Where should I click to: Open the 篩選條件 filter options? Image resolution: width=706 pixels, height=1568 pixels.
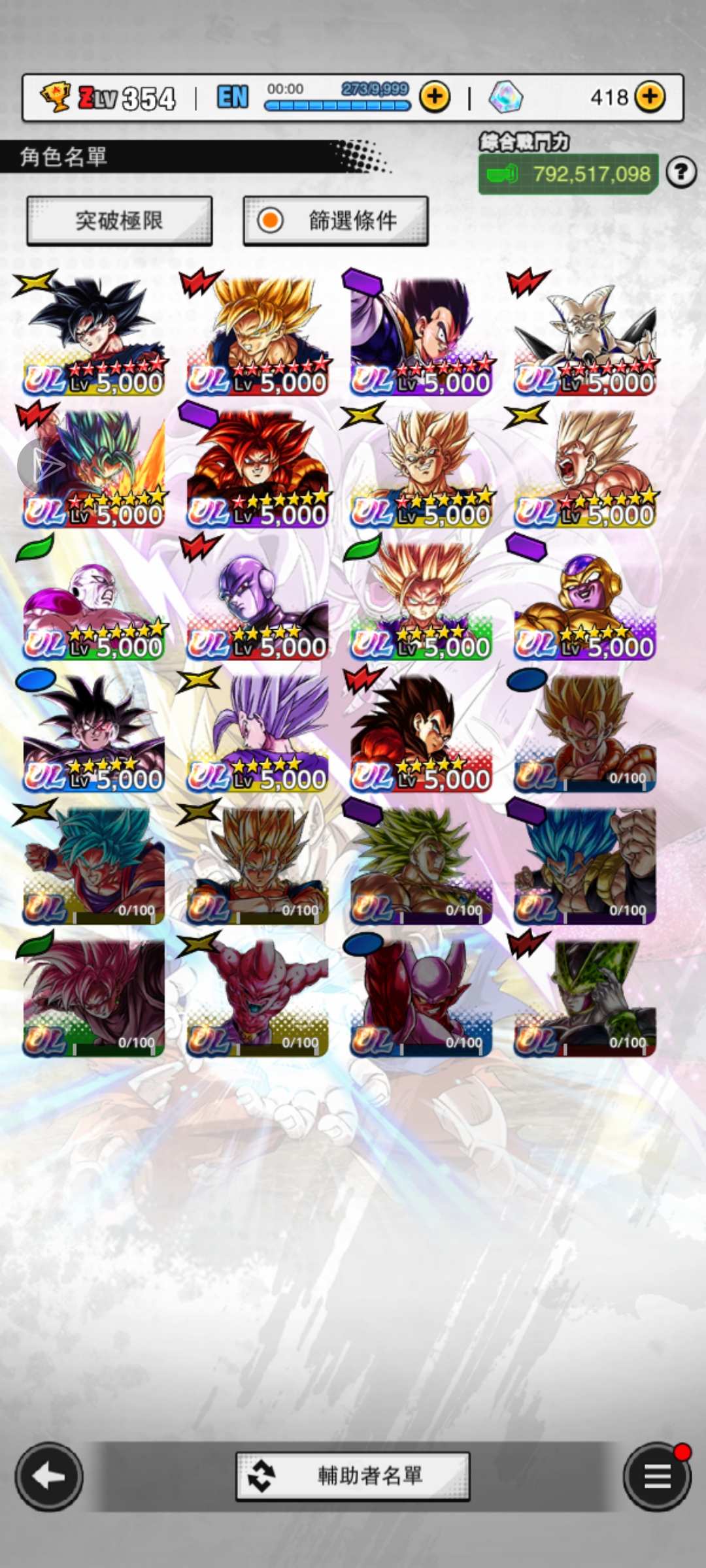coord(335,221)
